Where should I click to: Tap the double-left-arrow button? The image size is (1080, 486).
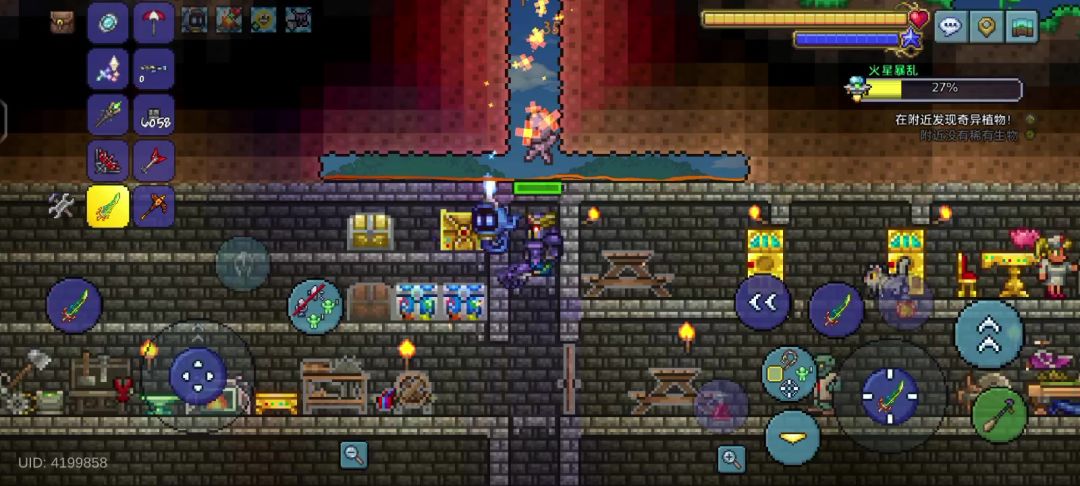point(762,301)
